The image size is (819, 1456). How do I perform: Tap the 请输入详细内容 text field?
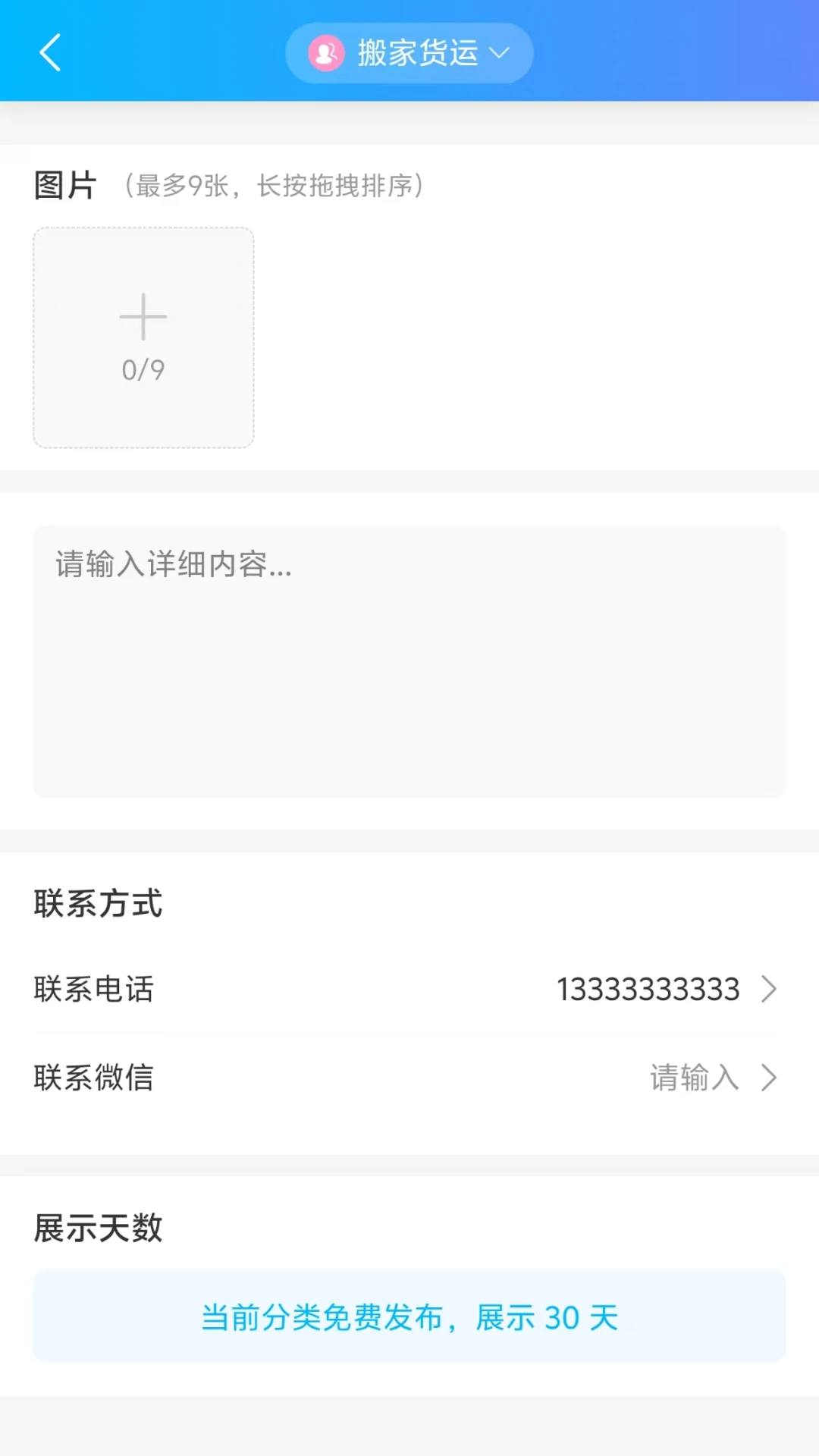[409, 660]
